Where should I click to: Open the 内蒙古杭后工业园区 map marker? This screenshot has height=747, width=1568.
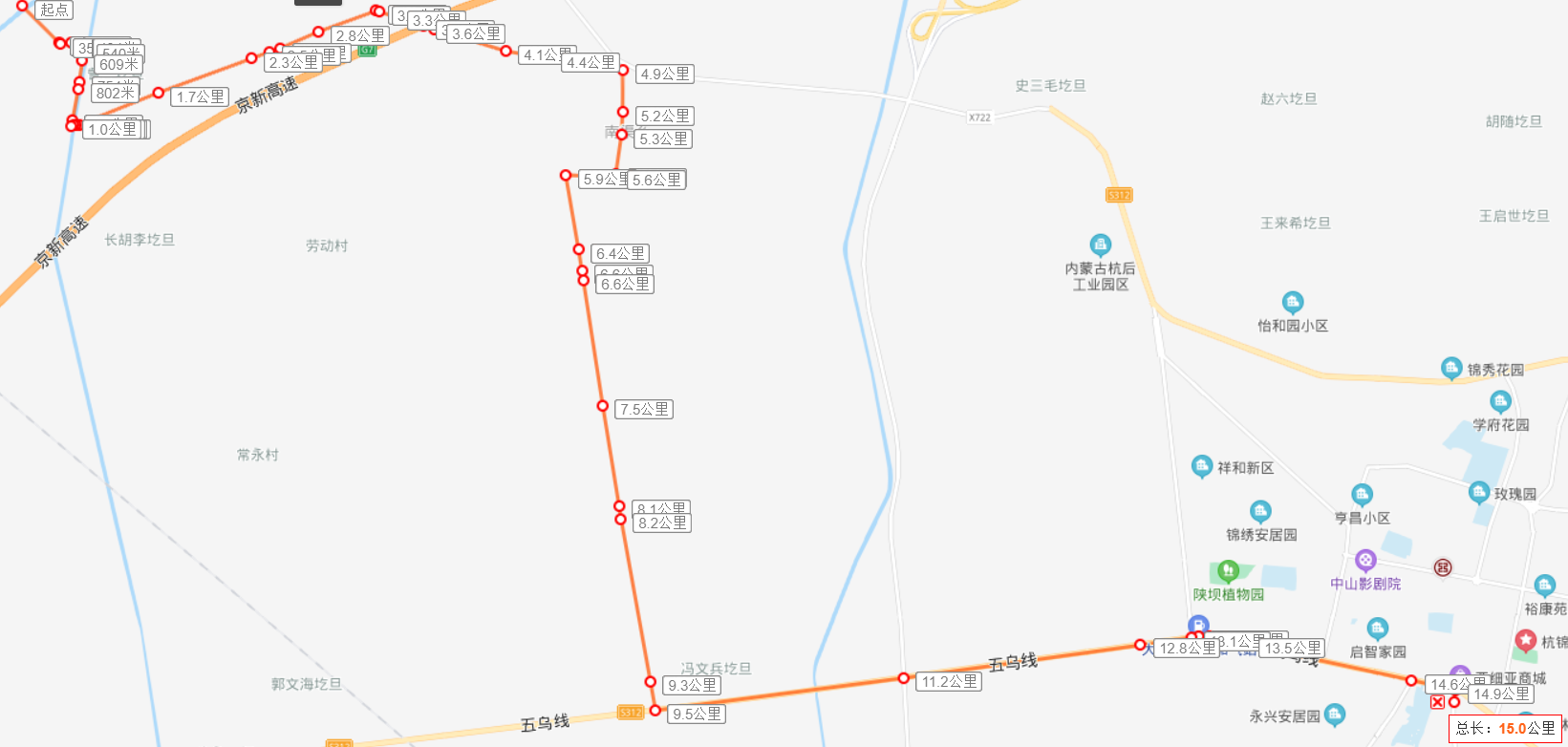pos(1100,245)
